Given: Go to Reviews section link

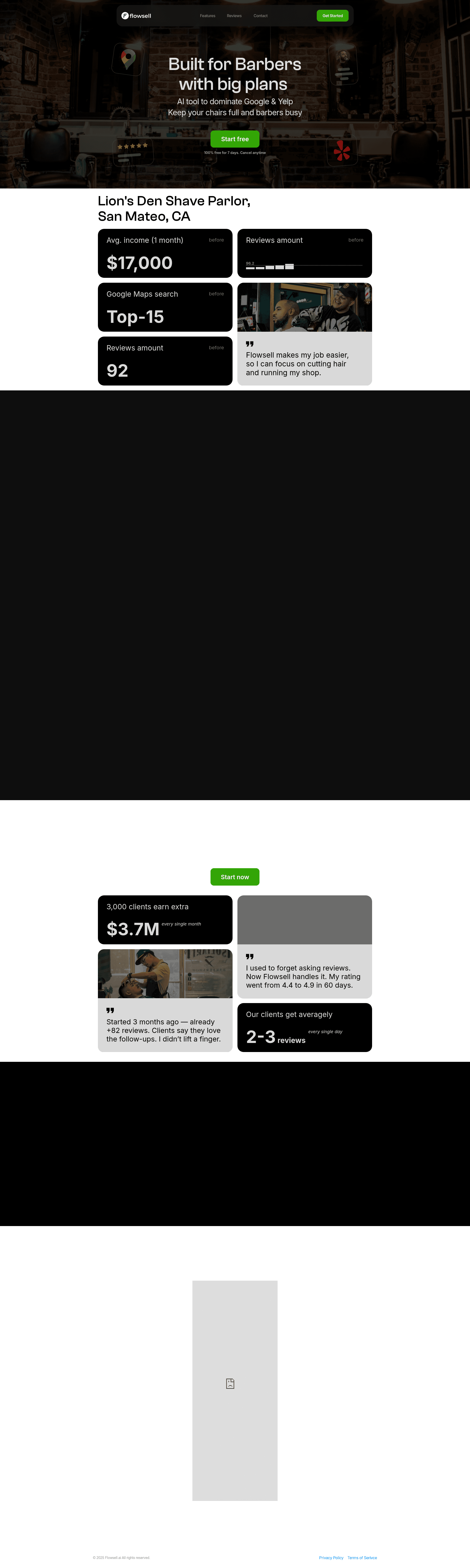Looking at the screenshot, I should tap(234, 16).
